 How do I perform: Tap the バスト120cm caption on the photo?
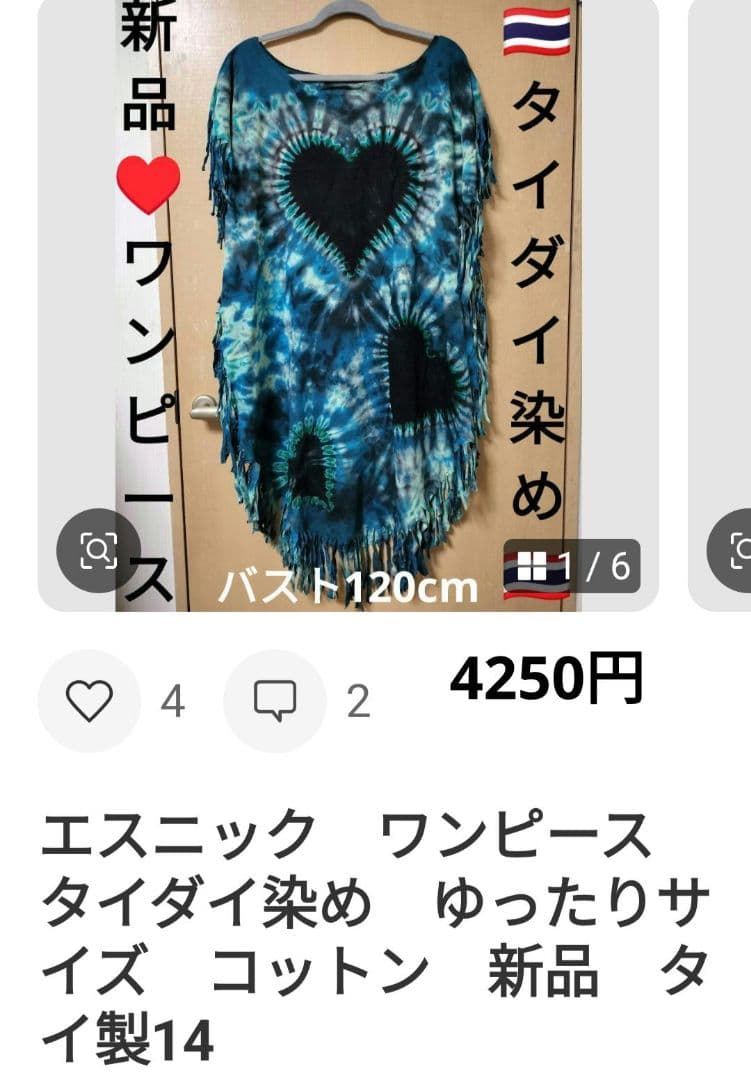coord(348,585)
